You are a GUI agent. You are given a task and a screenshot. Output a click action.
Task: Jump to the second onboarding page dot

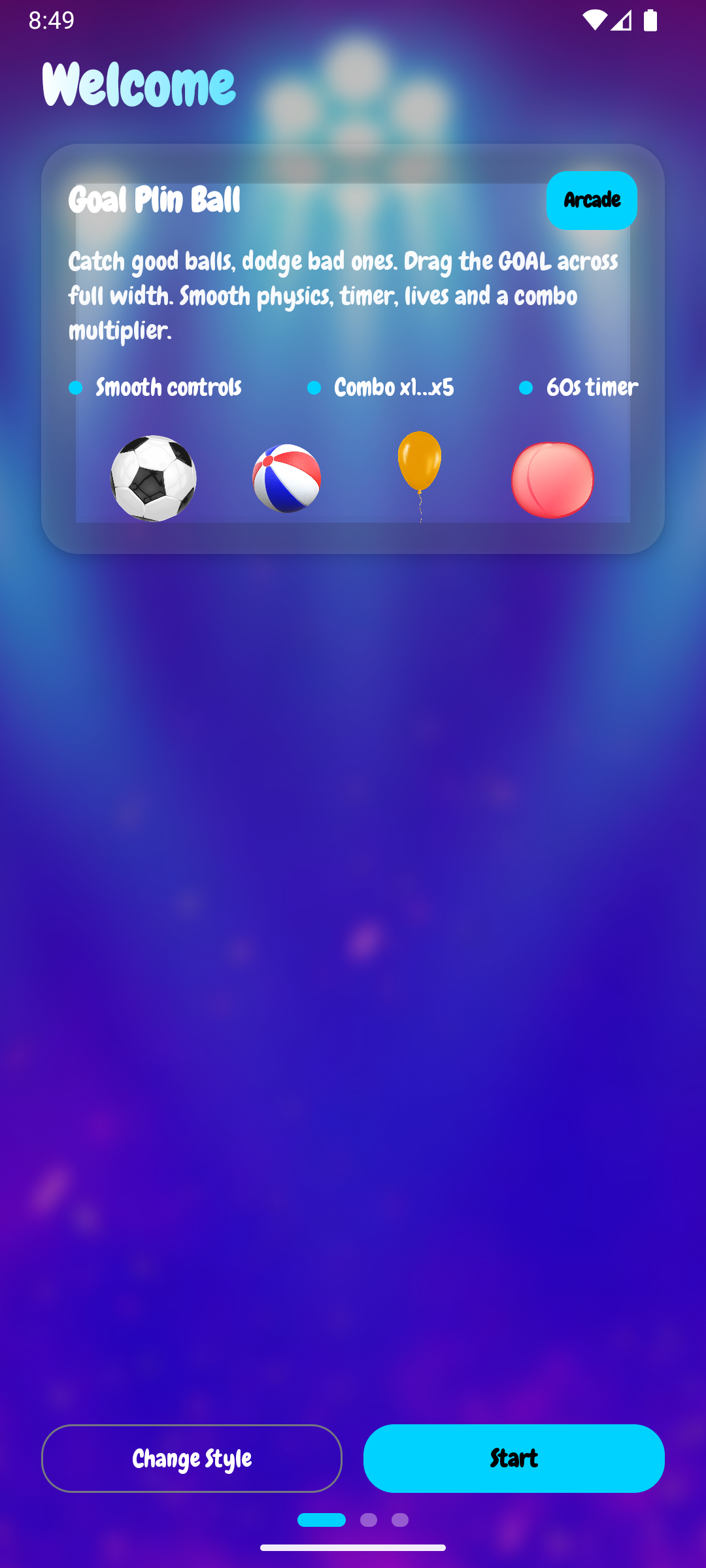click(x=369, y=1520)
